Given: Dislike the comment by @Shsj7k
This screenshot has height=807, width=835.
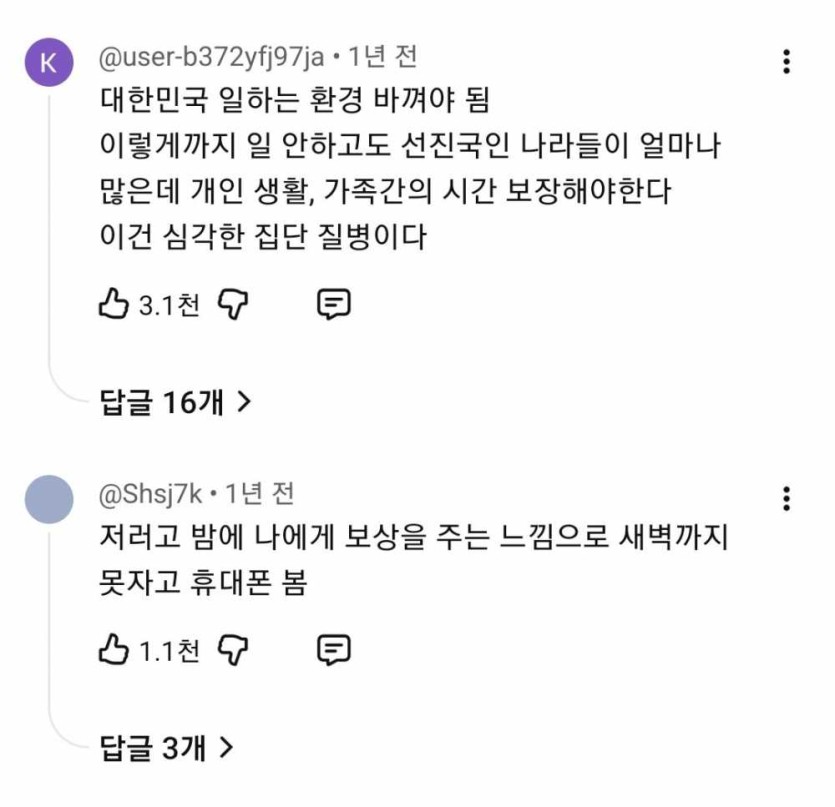Looking at the screenshot, I should point(232,651).
